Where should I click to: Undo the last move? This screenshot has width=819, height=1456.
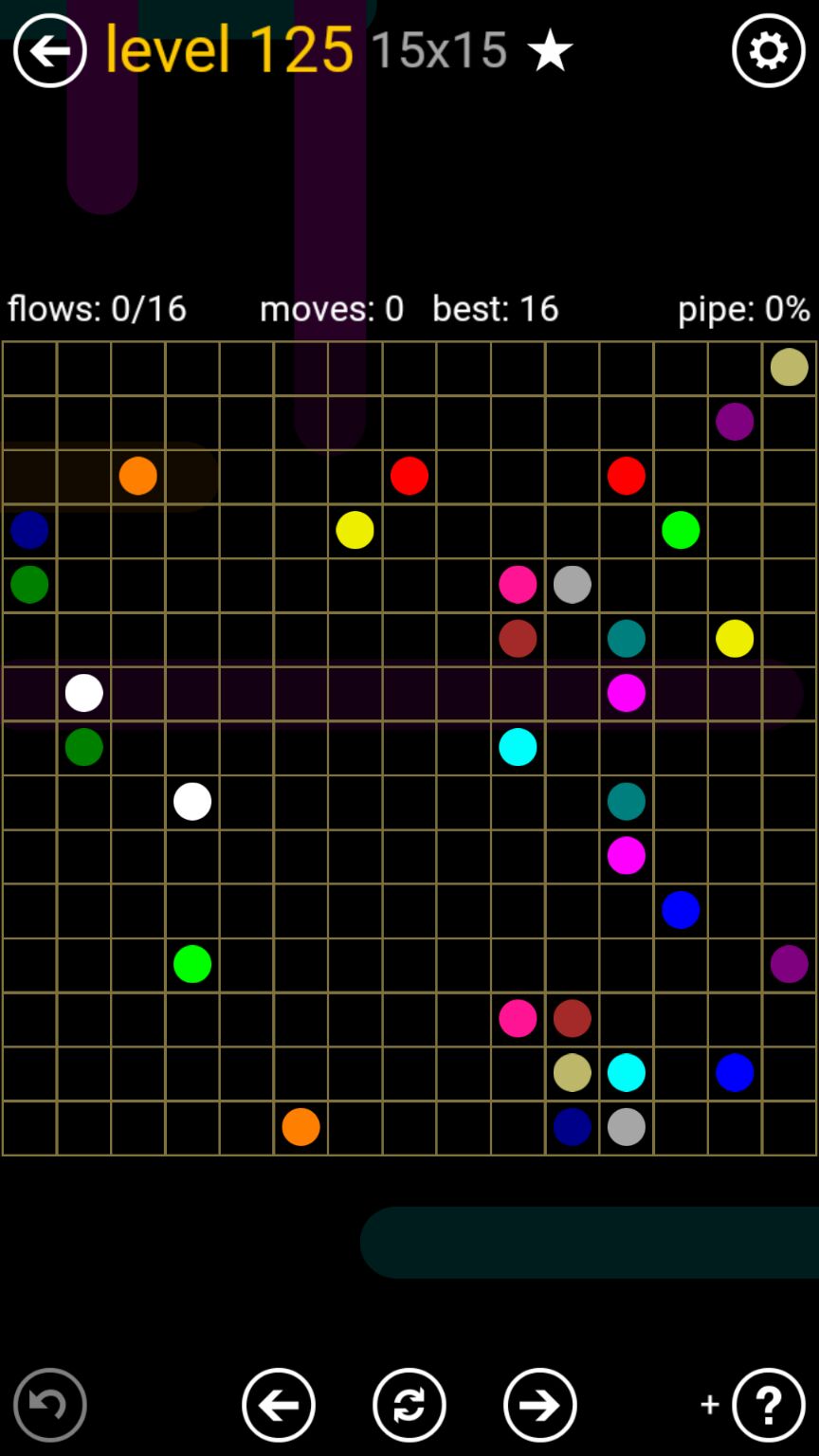tap(49, 1405)
